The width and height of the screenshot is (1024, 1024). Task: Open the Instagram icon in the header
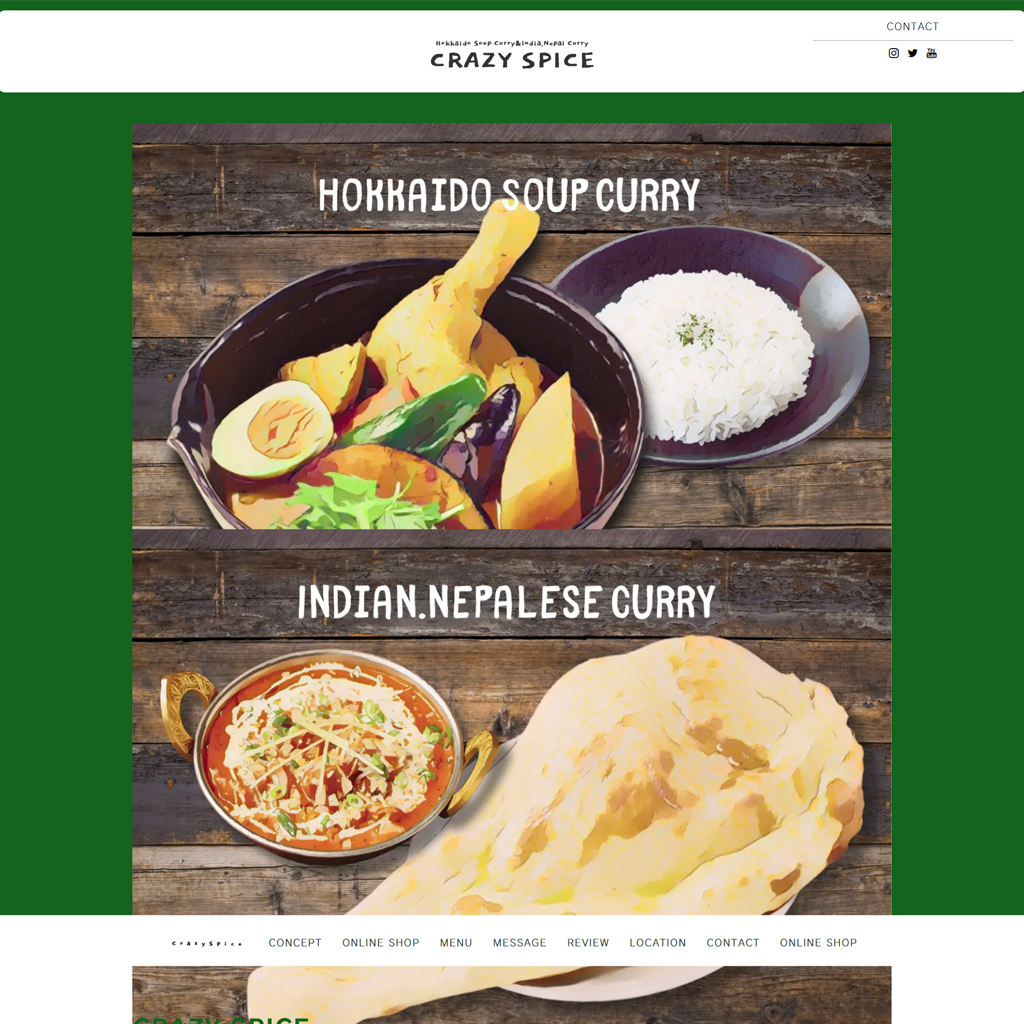pos(894,53)
